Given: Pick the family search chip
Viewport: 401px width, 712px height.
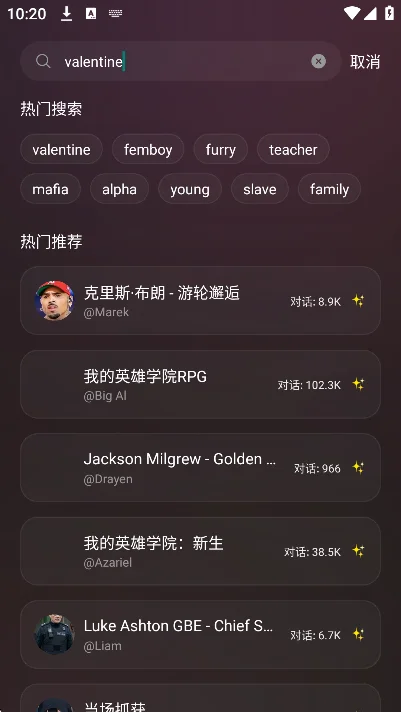Looking at the screenshot, I should (x=329, y=189).
